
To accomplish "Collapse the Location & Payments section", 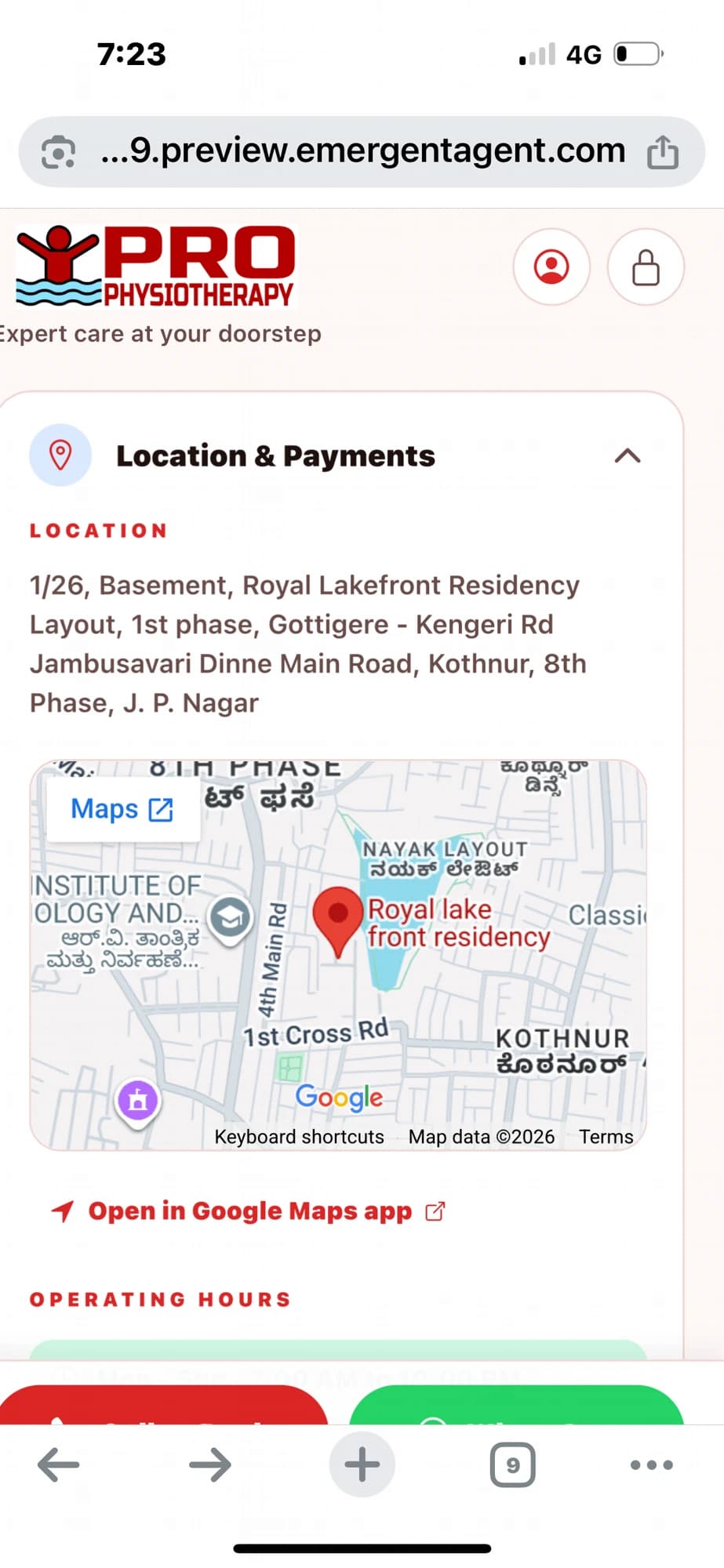I will pyautogui.click(x=627, y=456).
